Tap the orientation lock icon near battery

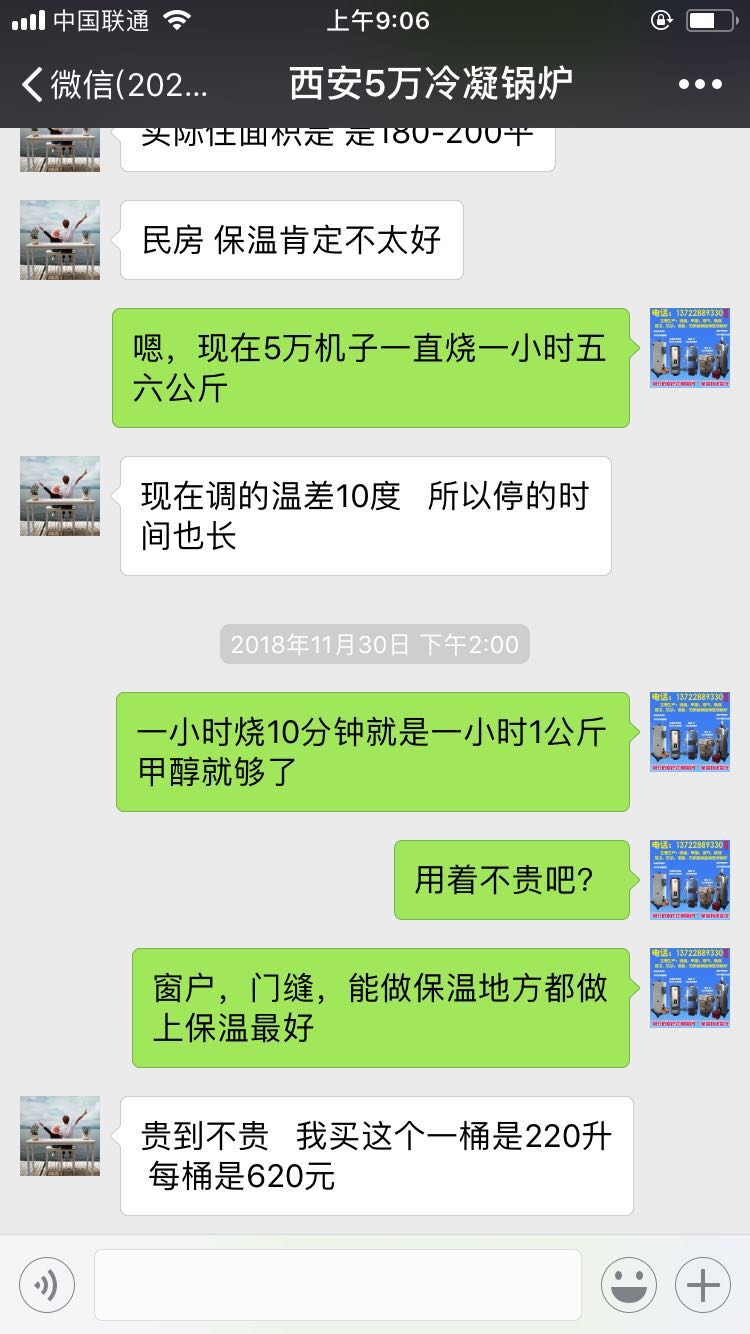[x=659, y=18]
